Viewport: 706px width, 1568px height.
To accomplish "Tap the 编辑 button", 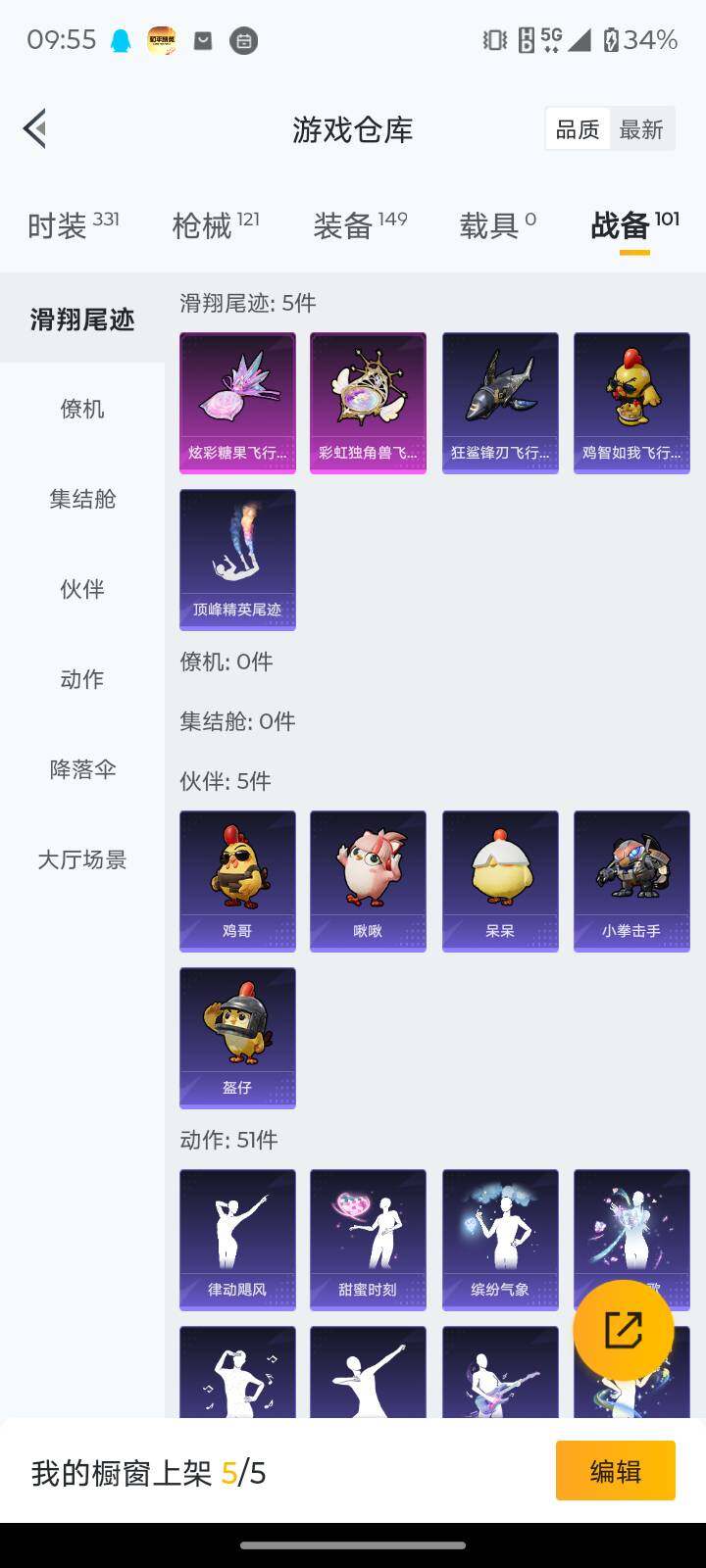I will pos(615,1471).
